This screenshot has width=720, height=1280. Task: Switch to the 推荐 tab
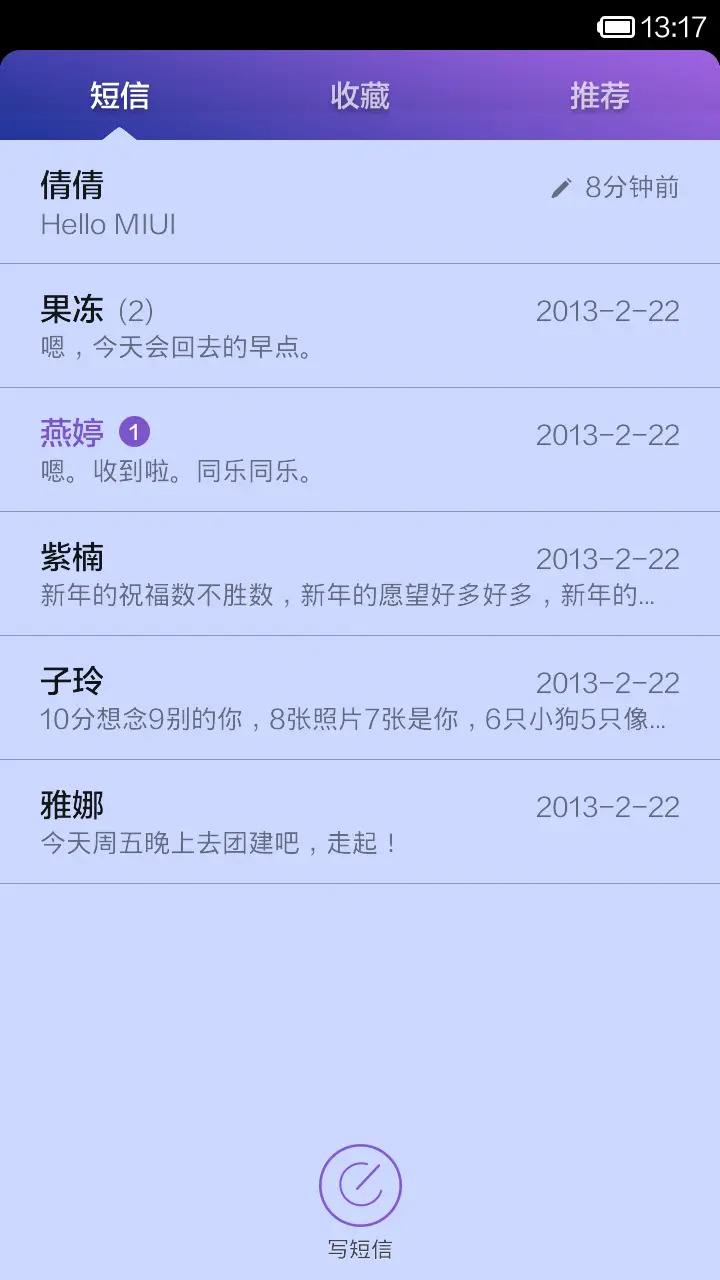[598, 95]
